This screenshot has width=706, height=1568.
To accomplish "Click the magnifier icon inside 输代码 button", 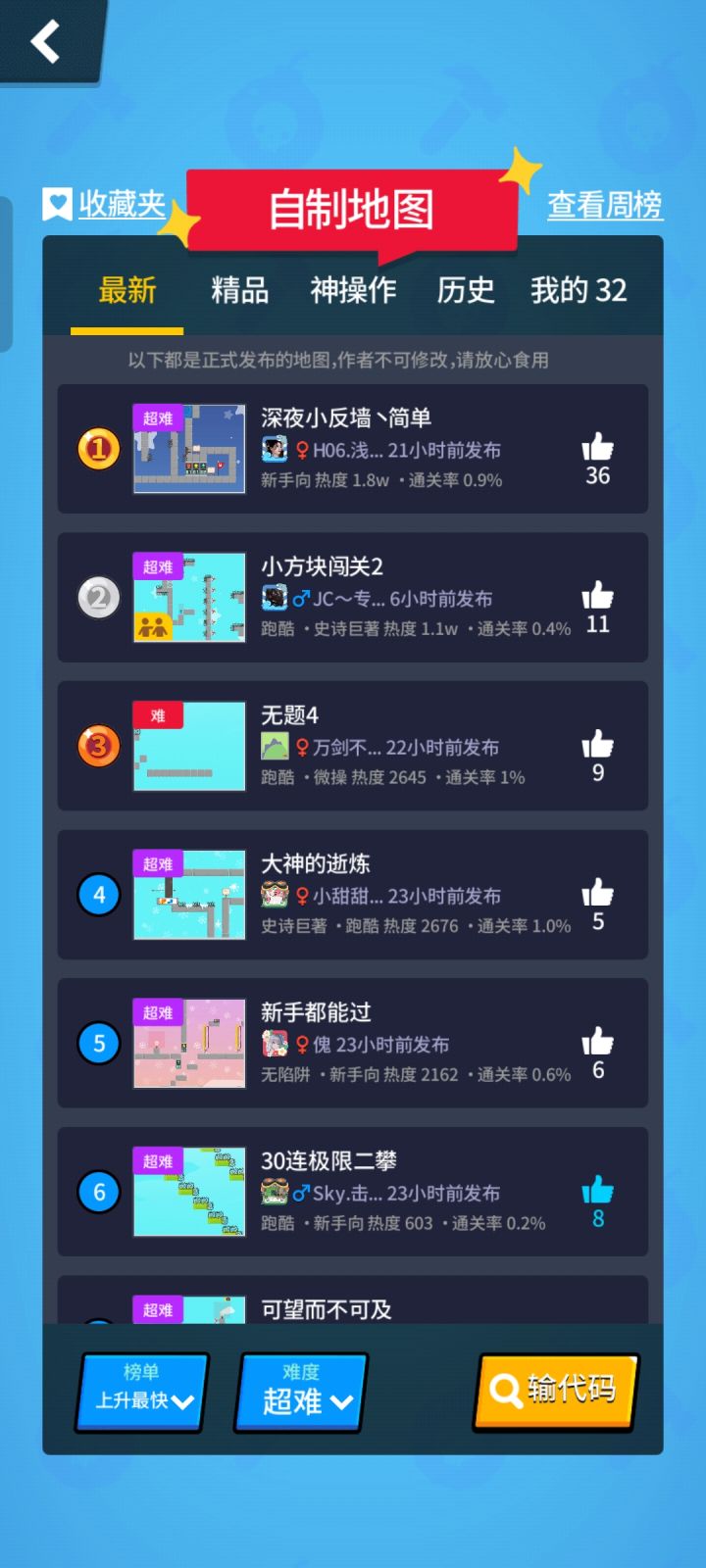I will (506, 1391).
